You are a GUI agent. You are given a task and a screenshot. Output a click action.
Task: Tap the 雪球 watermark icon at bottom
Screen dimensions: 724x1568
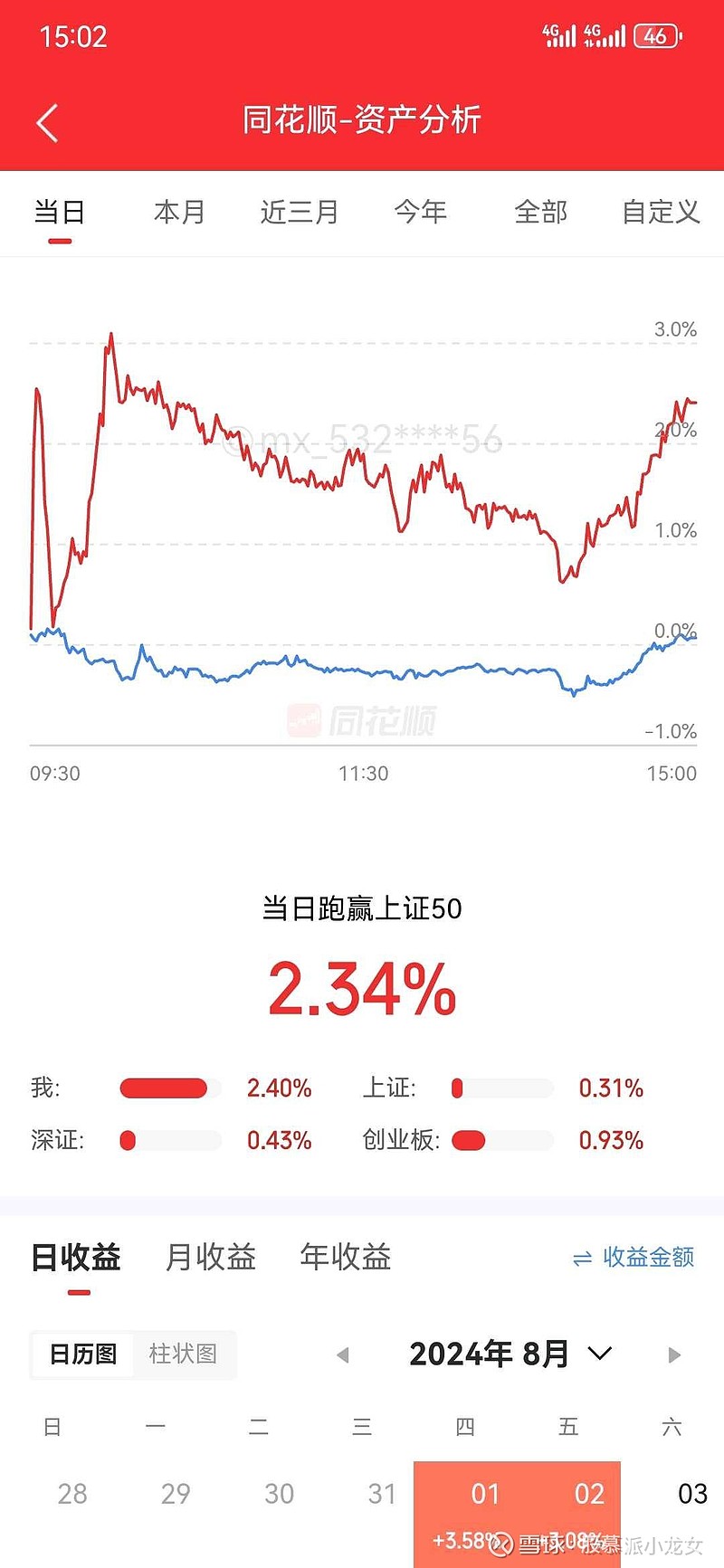[x=500, y=1543]
